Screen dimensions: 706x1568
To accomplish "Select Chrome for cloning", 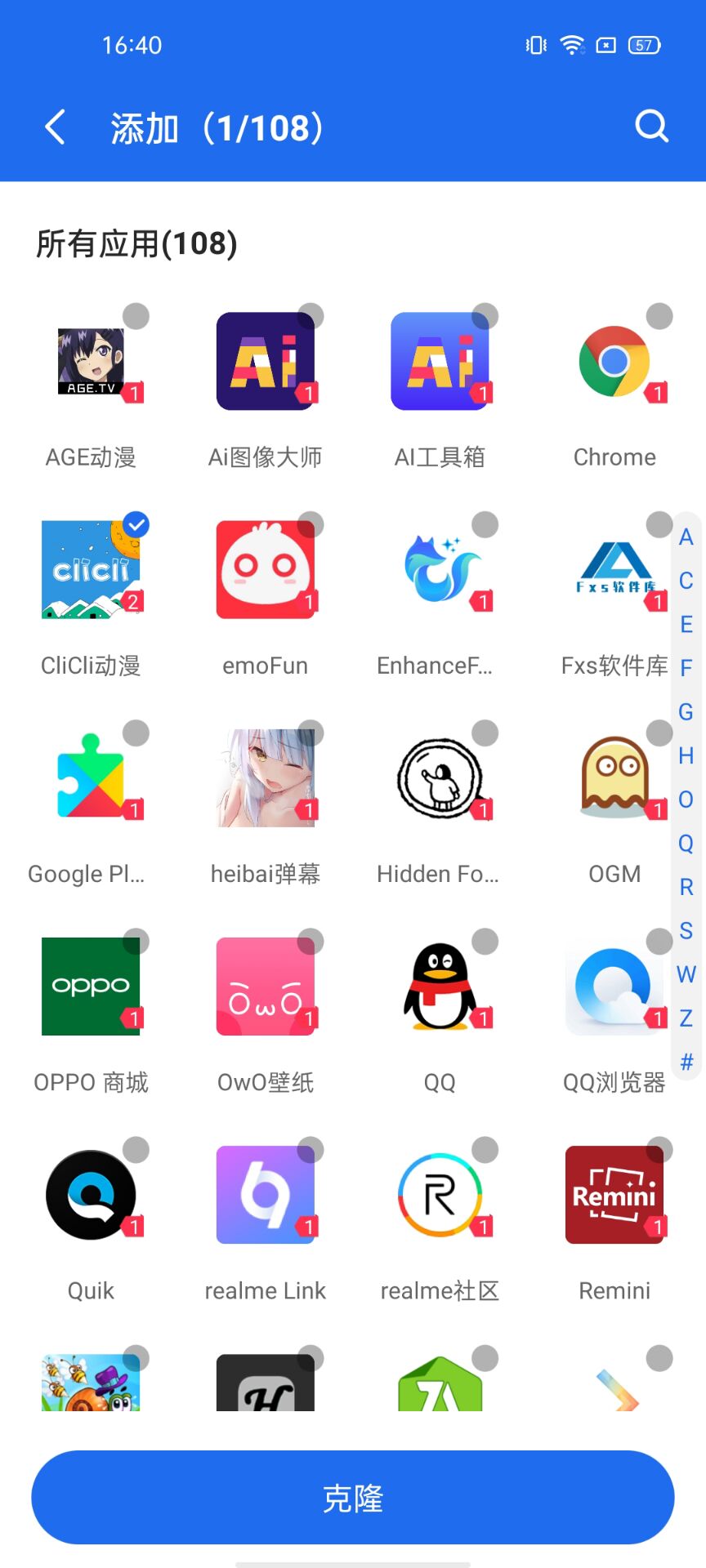I will coord(614,363).
